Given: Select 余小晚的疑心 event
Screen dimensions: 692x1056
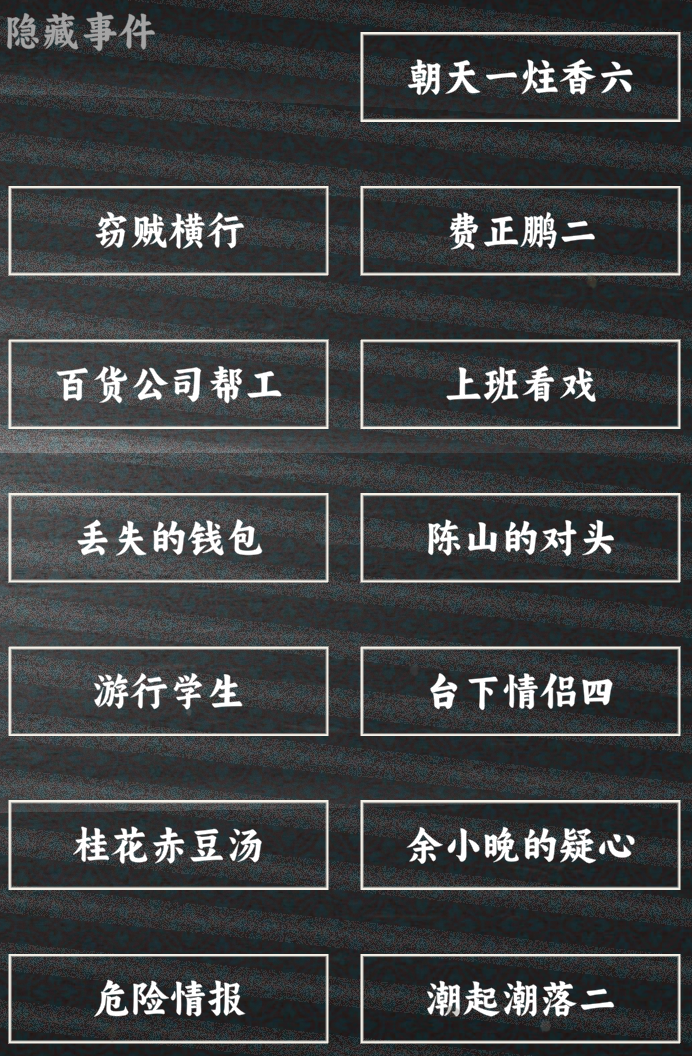Looking at the screenshot, I should point(520,845).
